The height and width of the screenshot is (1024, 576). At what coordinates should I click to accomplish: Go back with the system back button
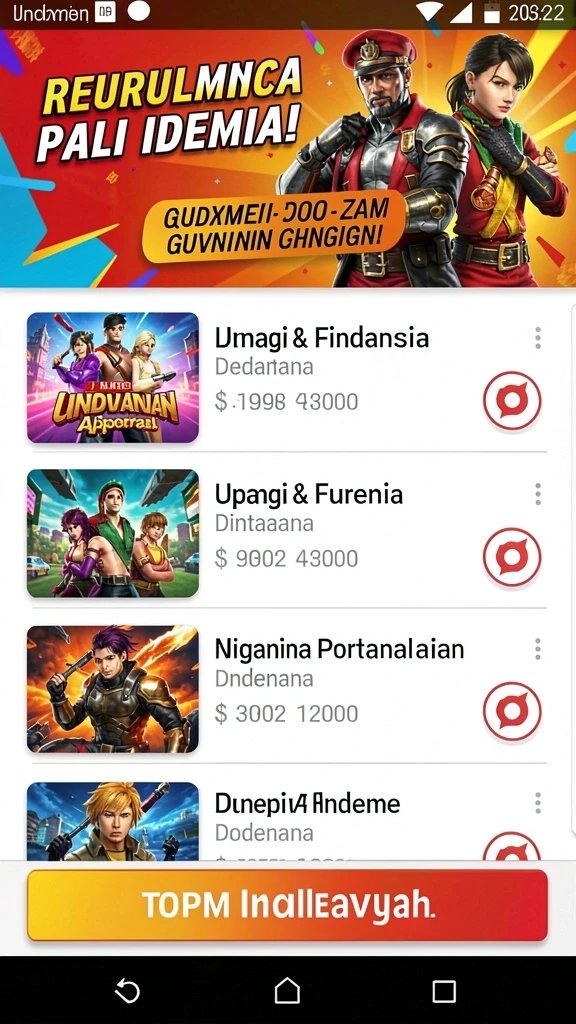coord(128,991)
